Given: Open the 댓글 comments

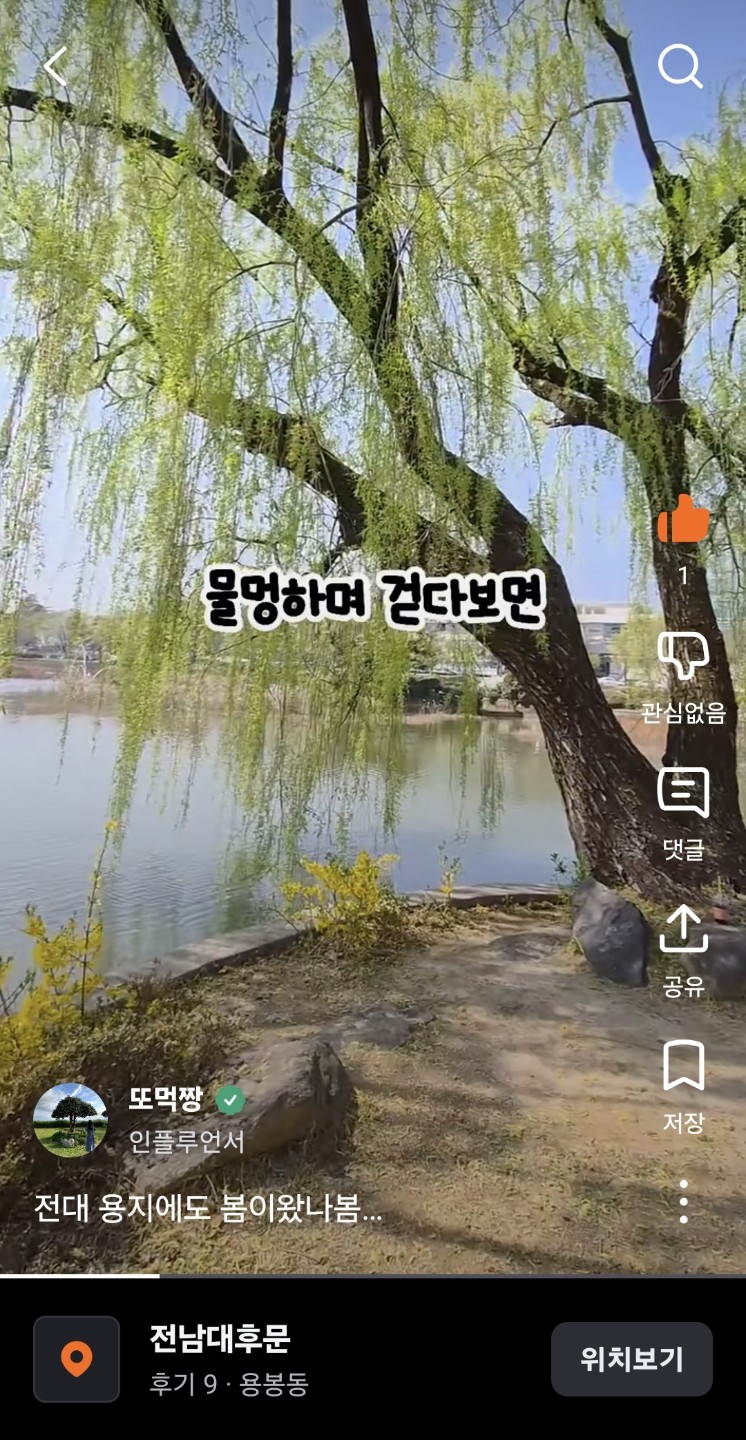Looking at the screenshot, I should pyautogui.click(x=683, y=793).
